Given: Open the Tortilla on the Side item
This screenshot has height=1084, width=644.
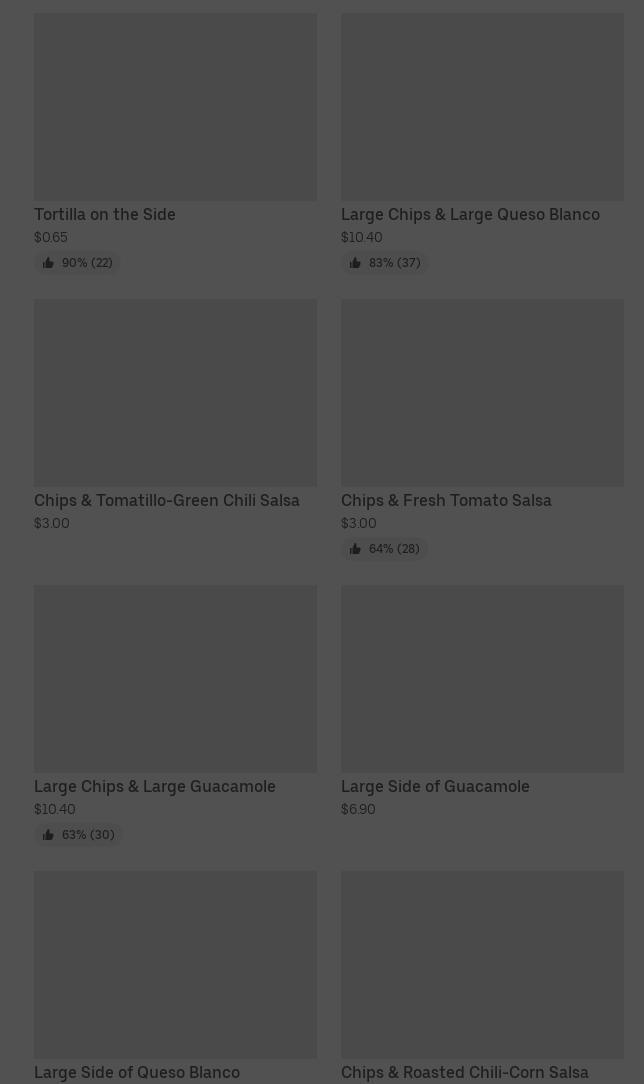Looking at the screenshot, I should pos(175,143).
